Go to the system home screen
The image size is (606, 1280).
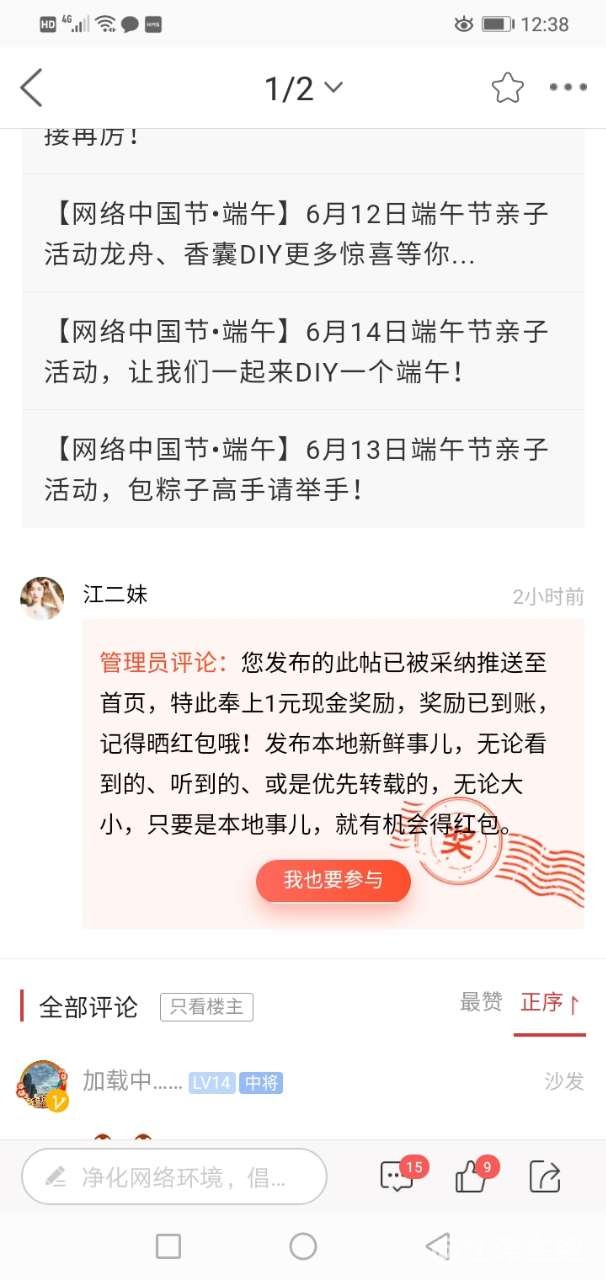pos(303,1246)
